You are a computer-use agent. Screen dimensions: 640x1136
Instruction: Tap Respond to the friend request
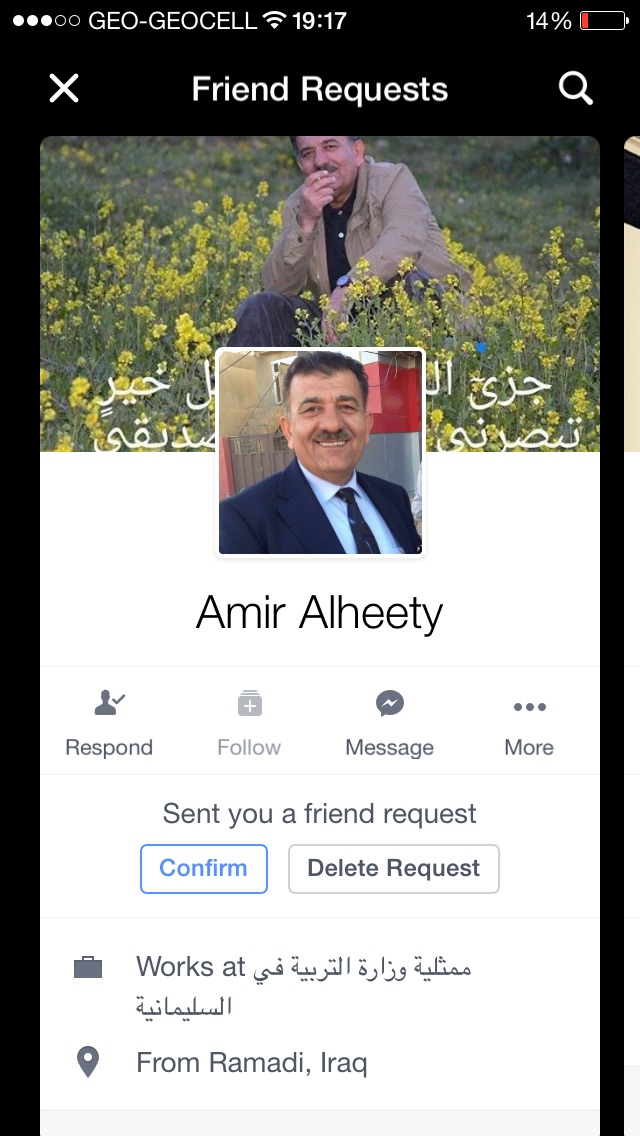[109, 721]
